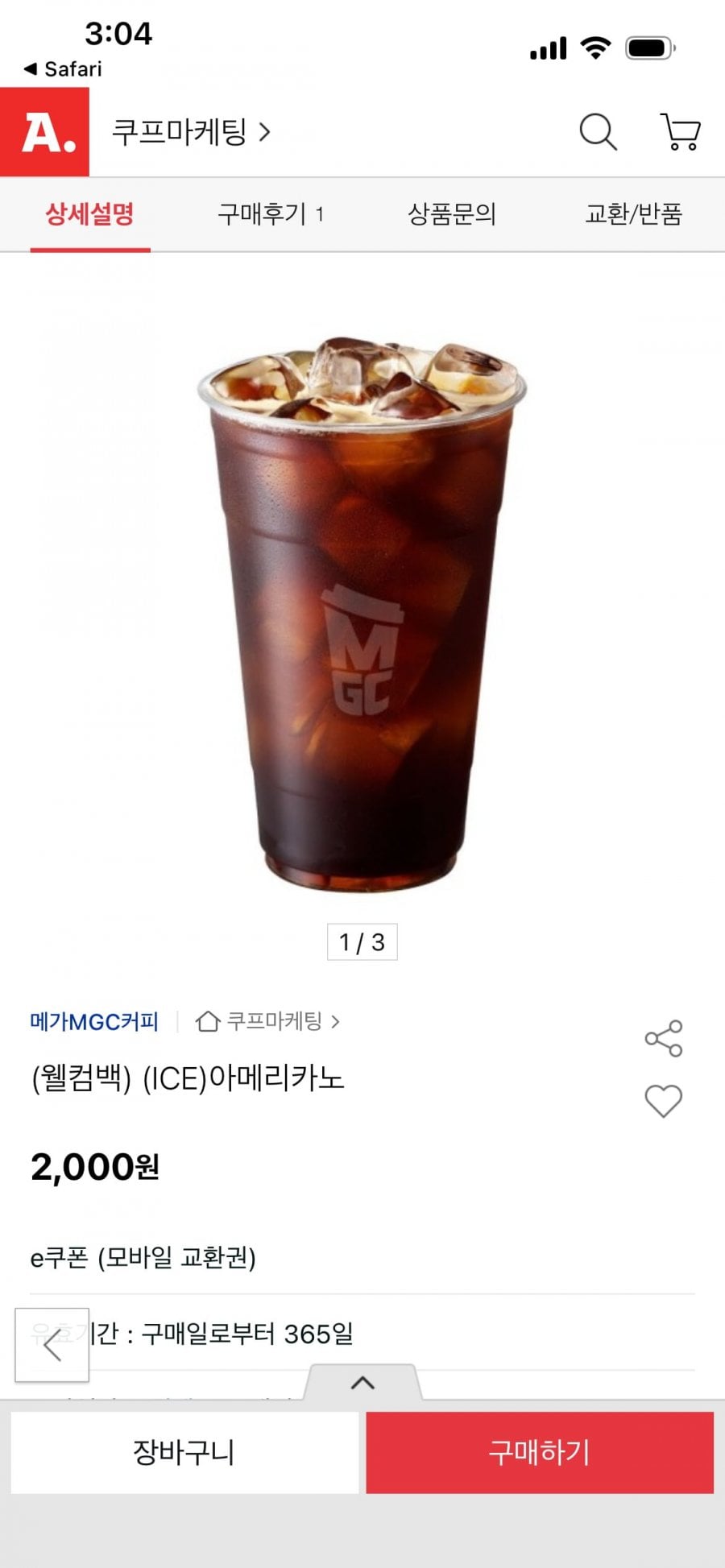Switch to the 구매후기 tab
The height and width of the screenshot is (1568, 725).
point(270,215)
